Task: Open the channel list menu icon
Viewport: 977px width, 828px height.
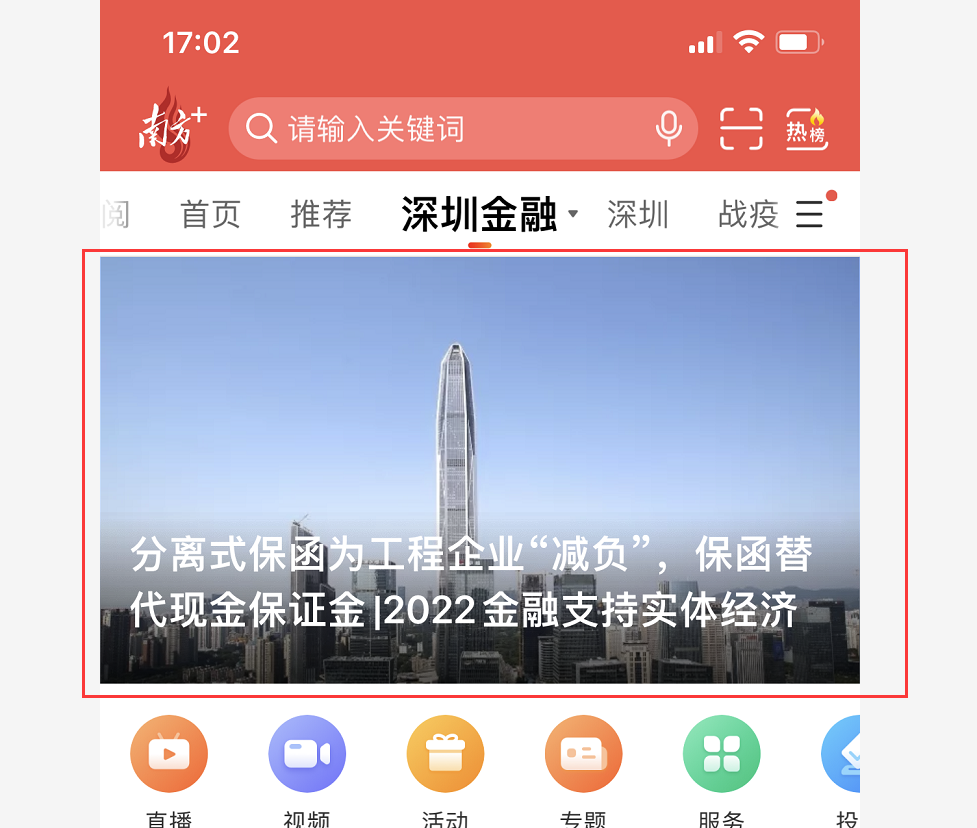Action: pos(809,214)
